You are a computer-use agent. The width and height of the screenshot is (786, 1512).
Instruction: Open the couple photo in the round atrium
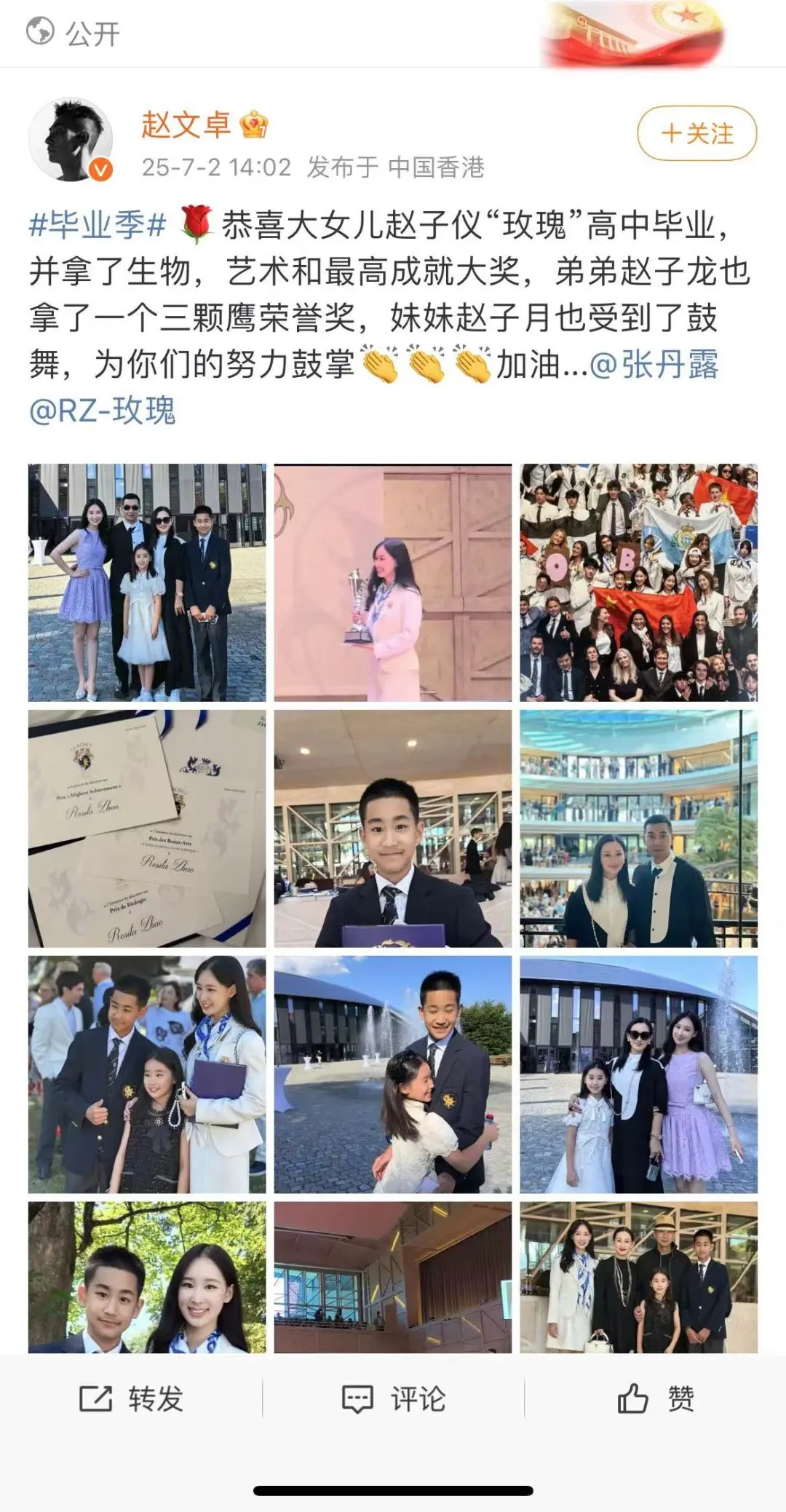pos(638,828)
